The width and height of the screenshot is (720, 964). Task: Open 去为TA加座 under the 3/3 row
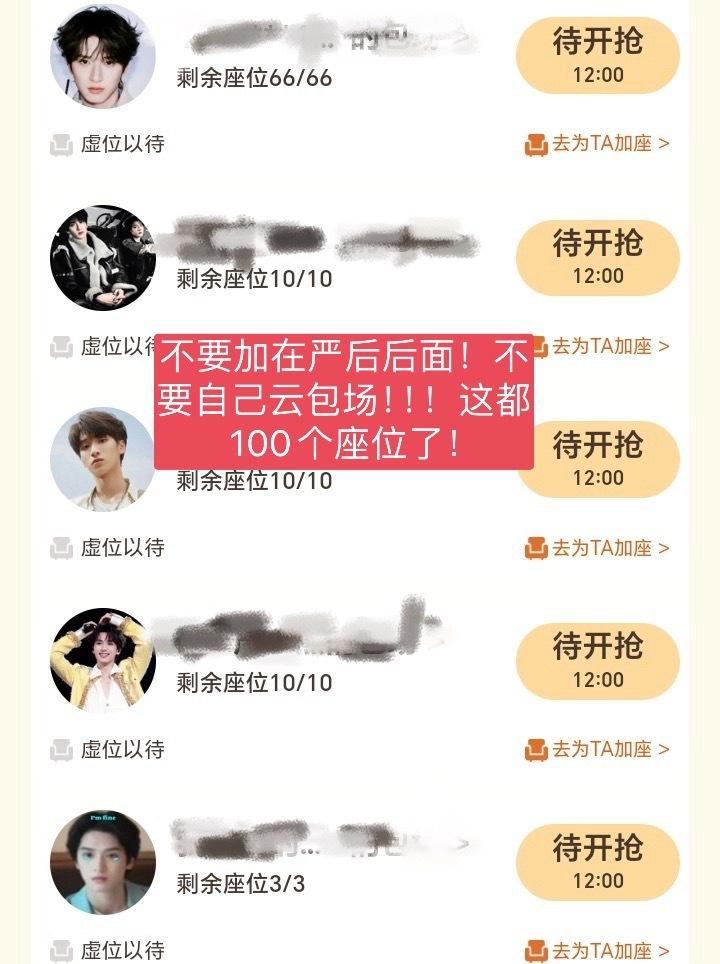point(597,950)
